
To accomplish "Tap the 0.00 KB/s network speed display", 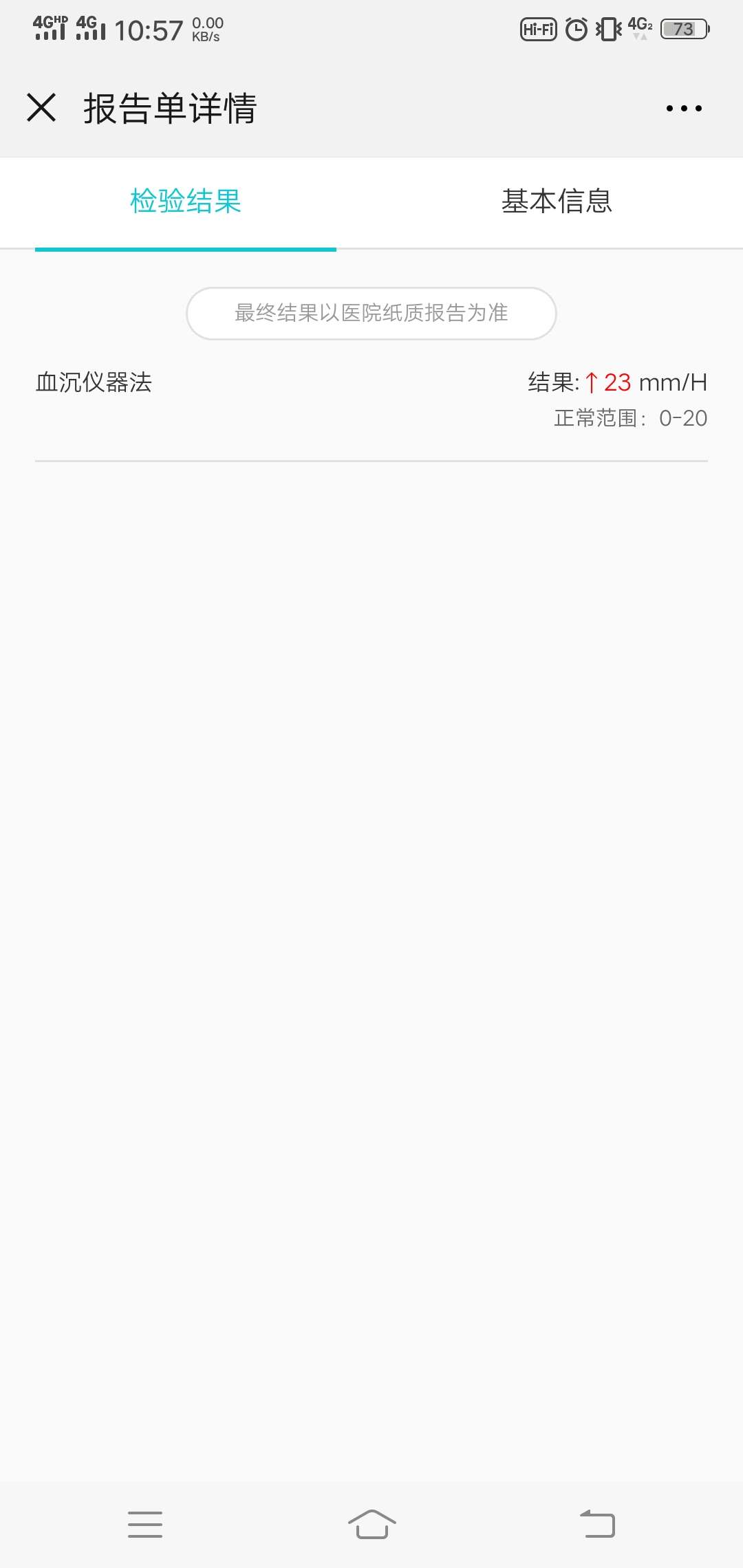I will click(x=206, y=30).
